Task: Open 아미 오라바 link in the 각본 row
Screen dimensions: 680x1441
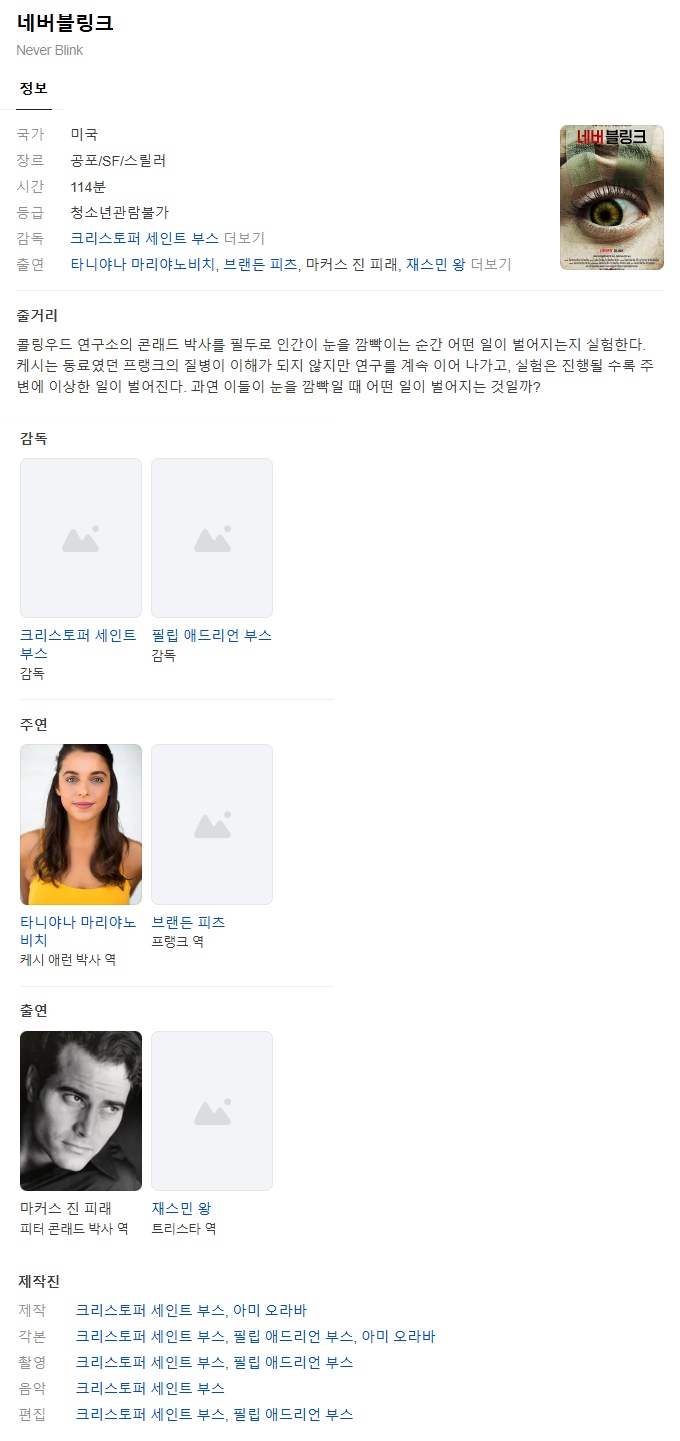Action: click(398, 1336)
